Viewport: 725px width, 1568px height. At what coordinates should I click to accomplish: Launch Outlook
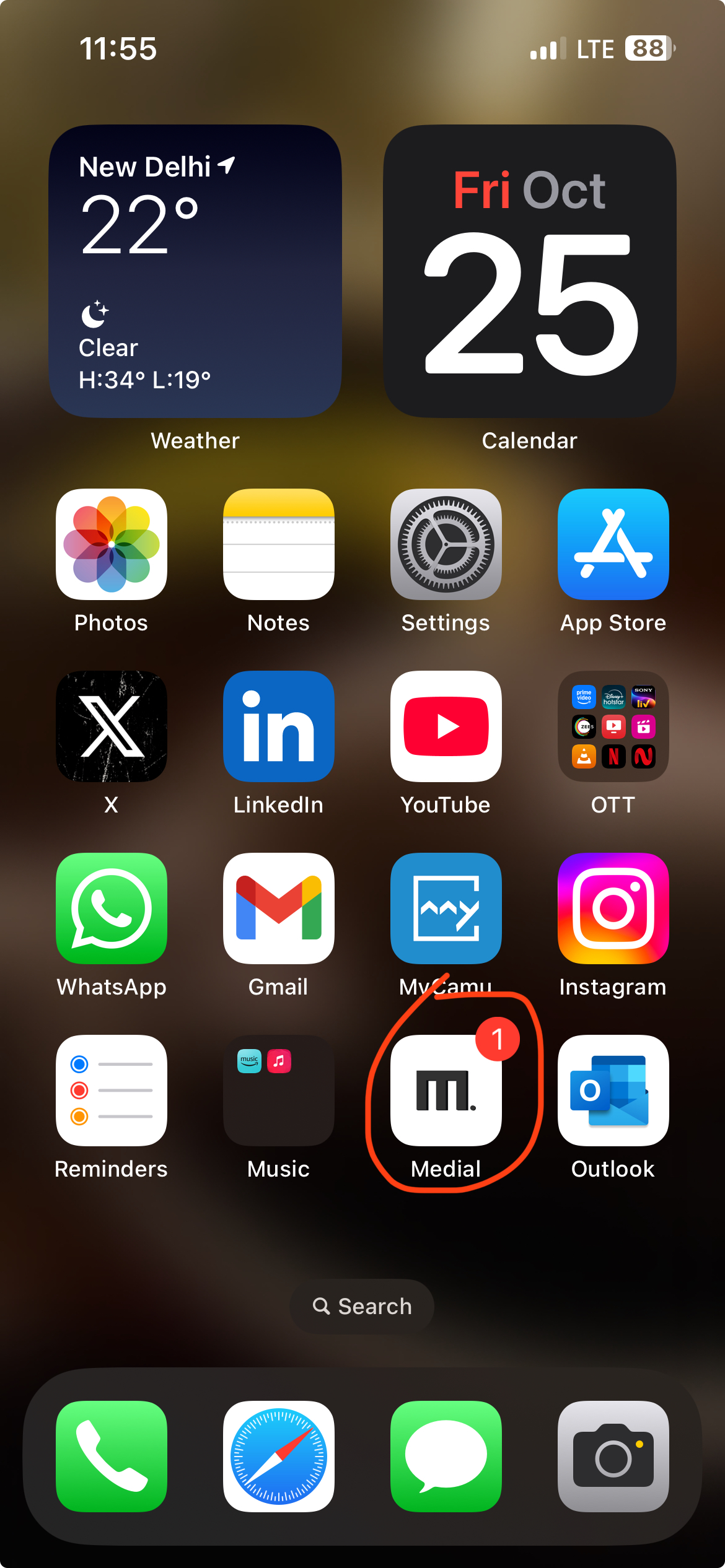click(x=613, y=1091)
